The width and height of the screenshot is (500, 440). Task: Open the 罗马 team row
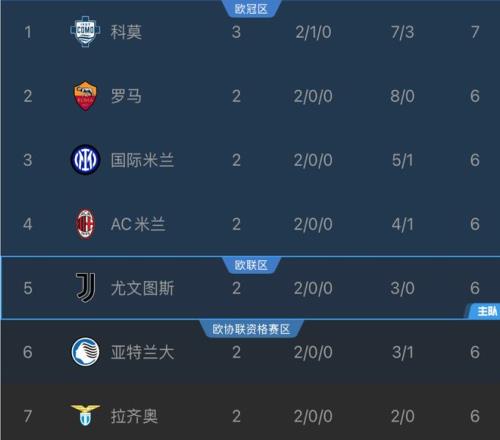(250, 96)
